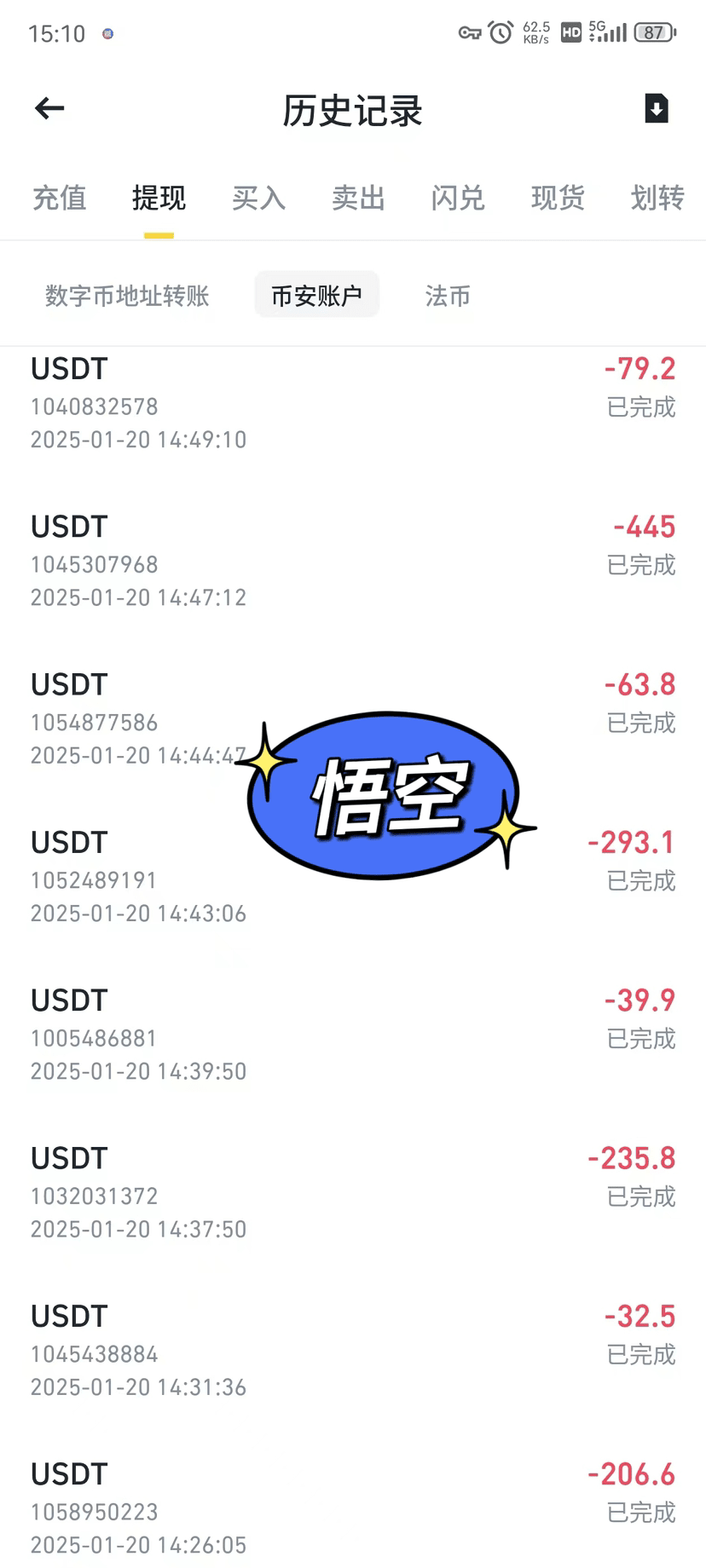Open the 划转 tab
Screen dimensions: 706x1568
[657, 198]
